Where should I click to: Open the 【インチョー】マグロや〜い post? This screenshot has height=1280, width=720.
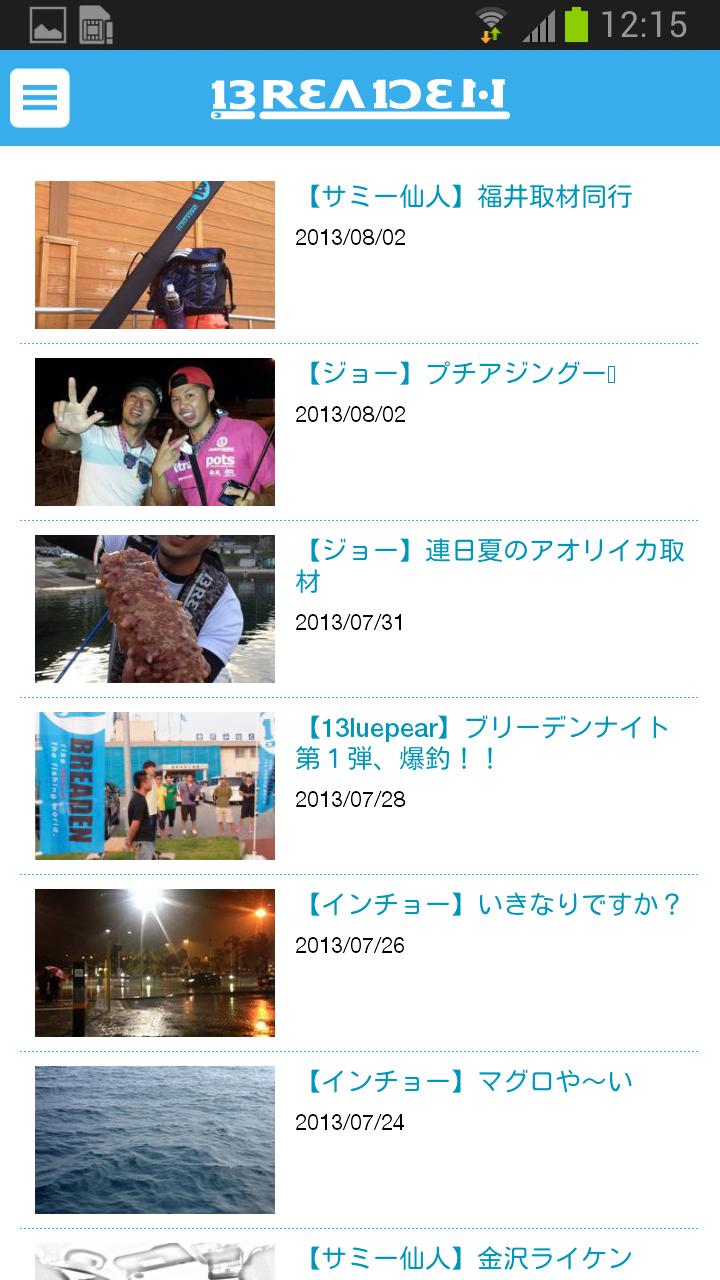[466, 1082]
